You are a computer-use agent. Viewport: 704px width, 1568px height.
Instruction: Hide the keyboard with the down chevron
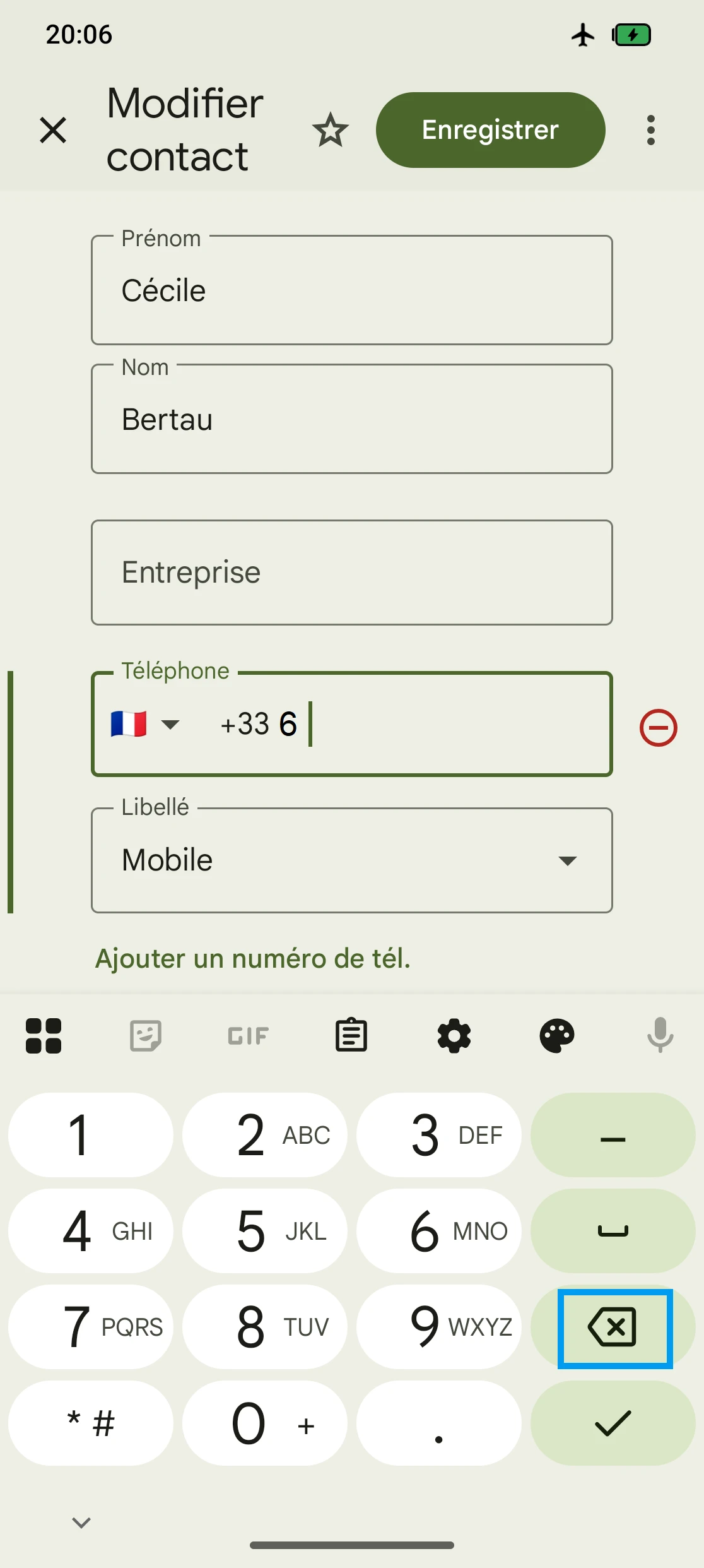(81, 1523)
